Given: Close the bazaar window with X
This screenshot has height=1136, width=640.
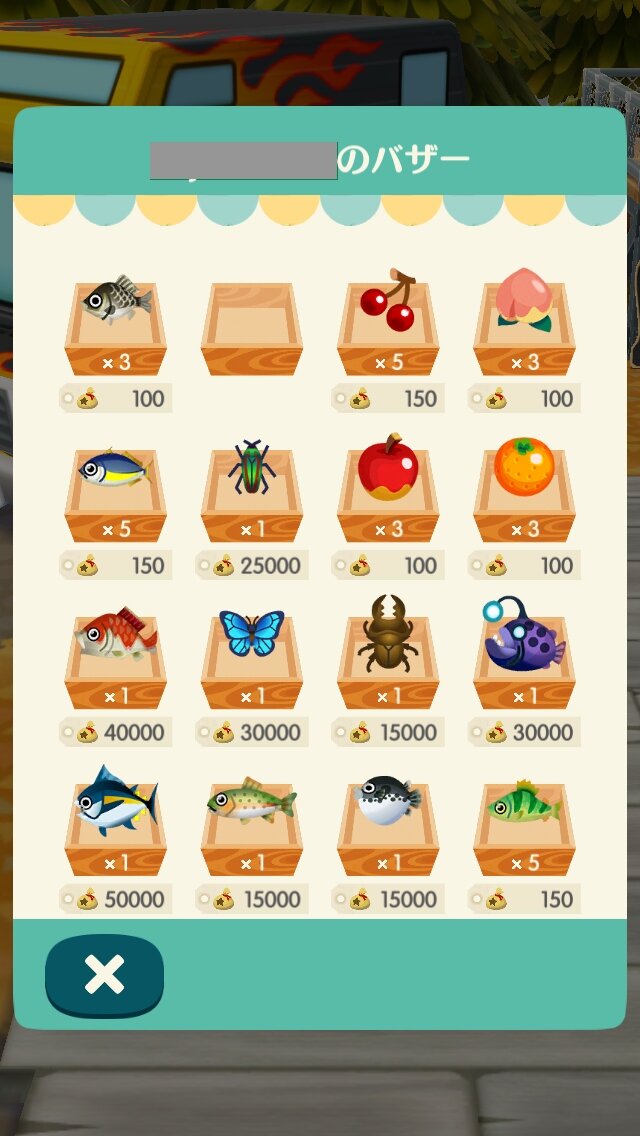Looking at the screenshot, I should [x=104, y=975].
